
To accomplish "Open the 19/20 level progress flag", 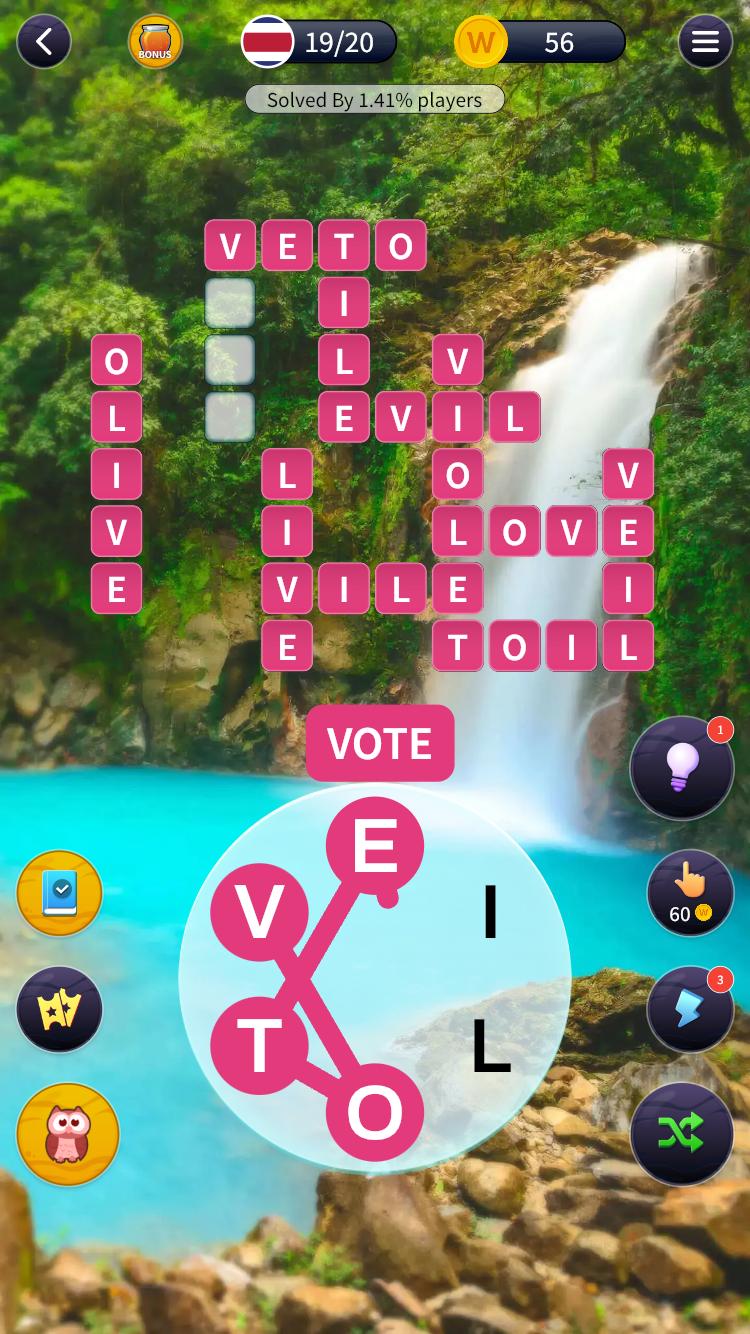I will pos(319,42).
